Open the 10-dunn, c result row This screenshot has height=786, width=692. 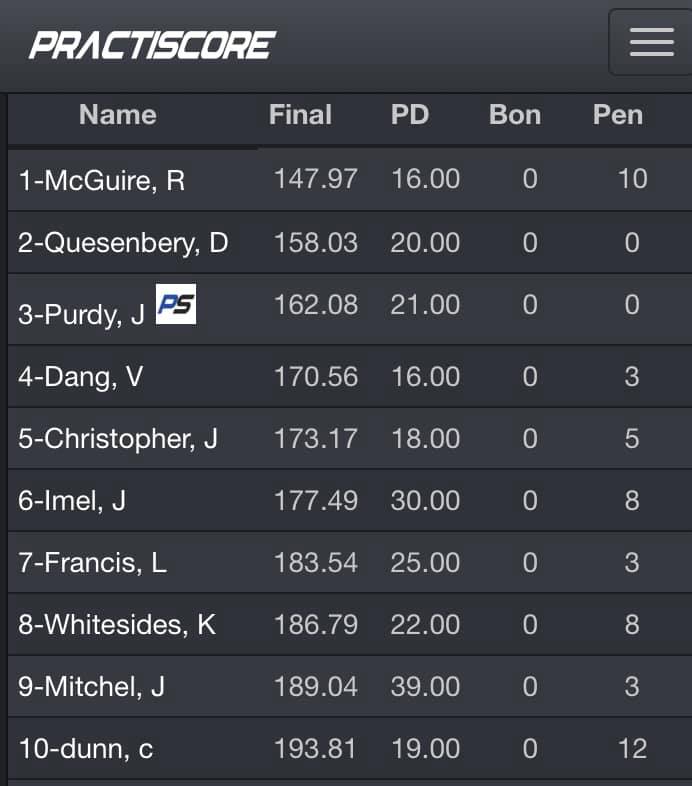click(x=86, y=749)
